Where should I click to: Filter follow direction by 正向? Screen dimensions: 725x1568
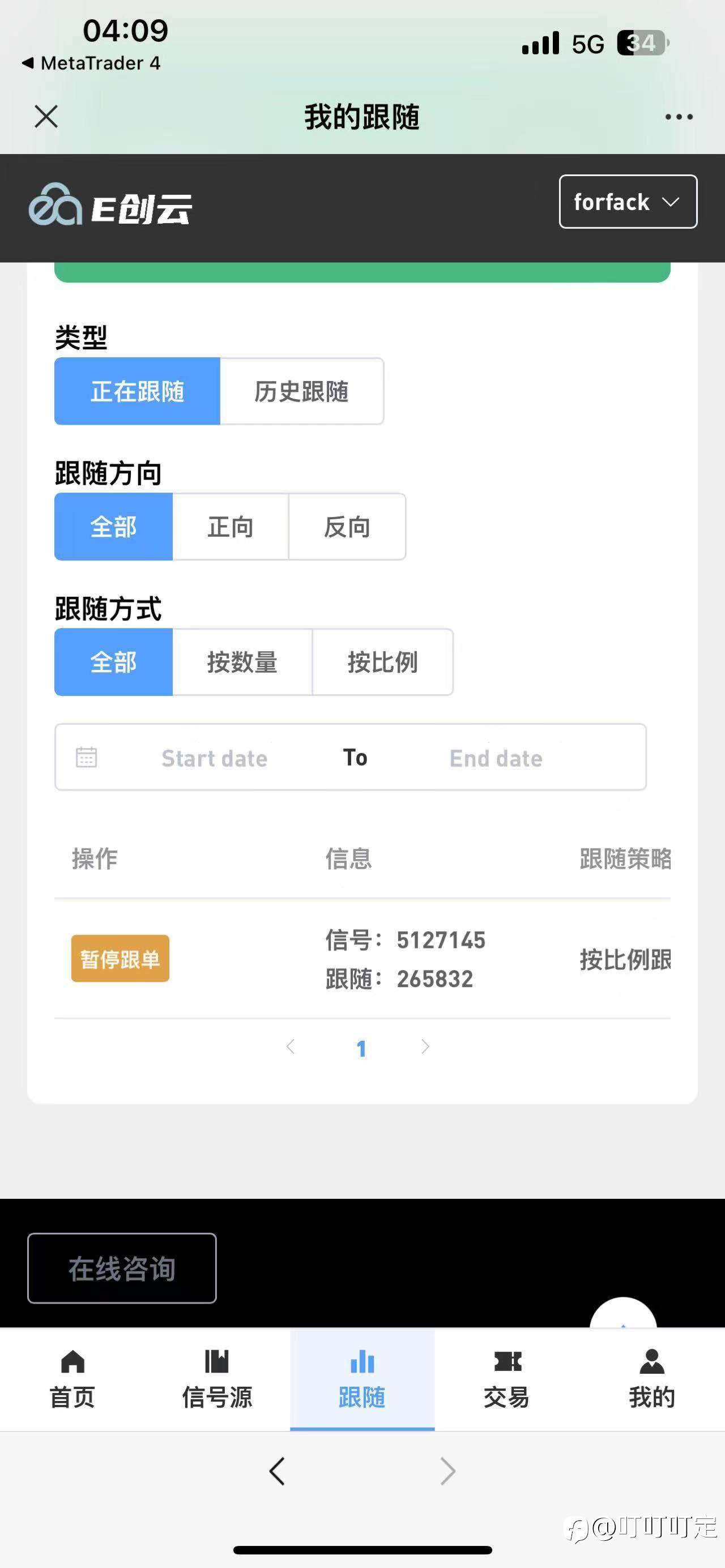pos(230,527)
